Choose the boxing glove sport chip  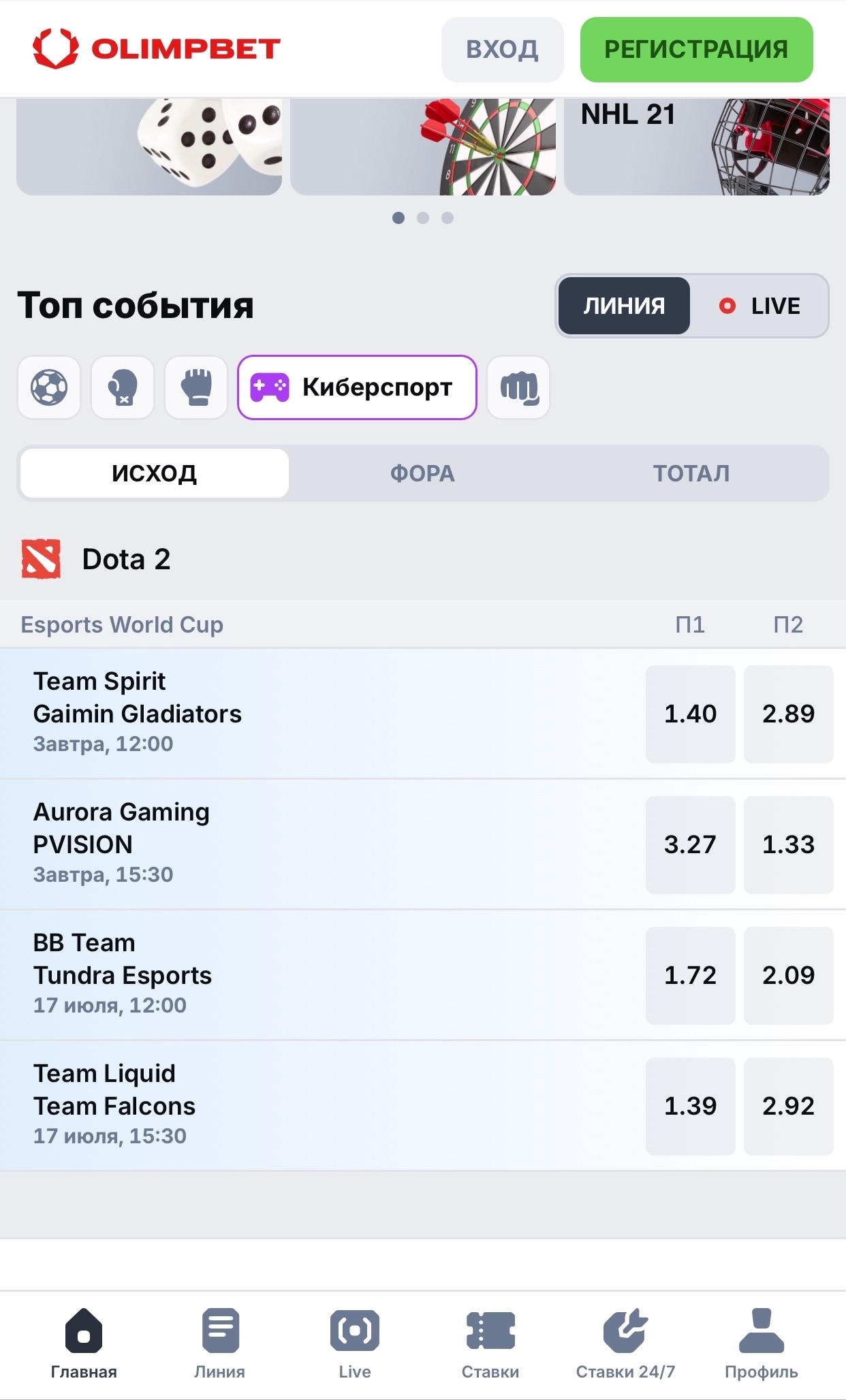click(123, 387)
